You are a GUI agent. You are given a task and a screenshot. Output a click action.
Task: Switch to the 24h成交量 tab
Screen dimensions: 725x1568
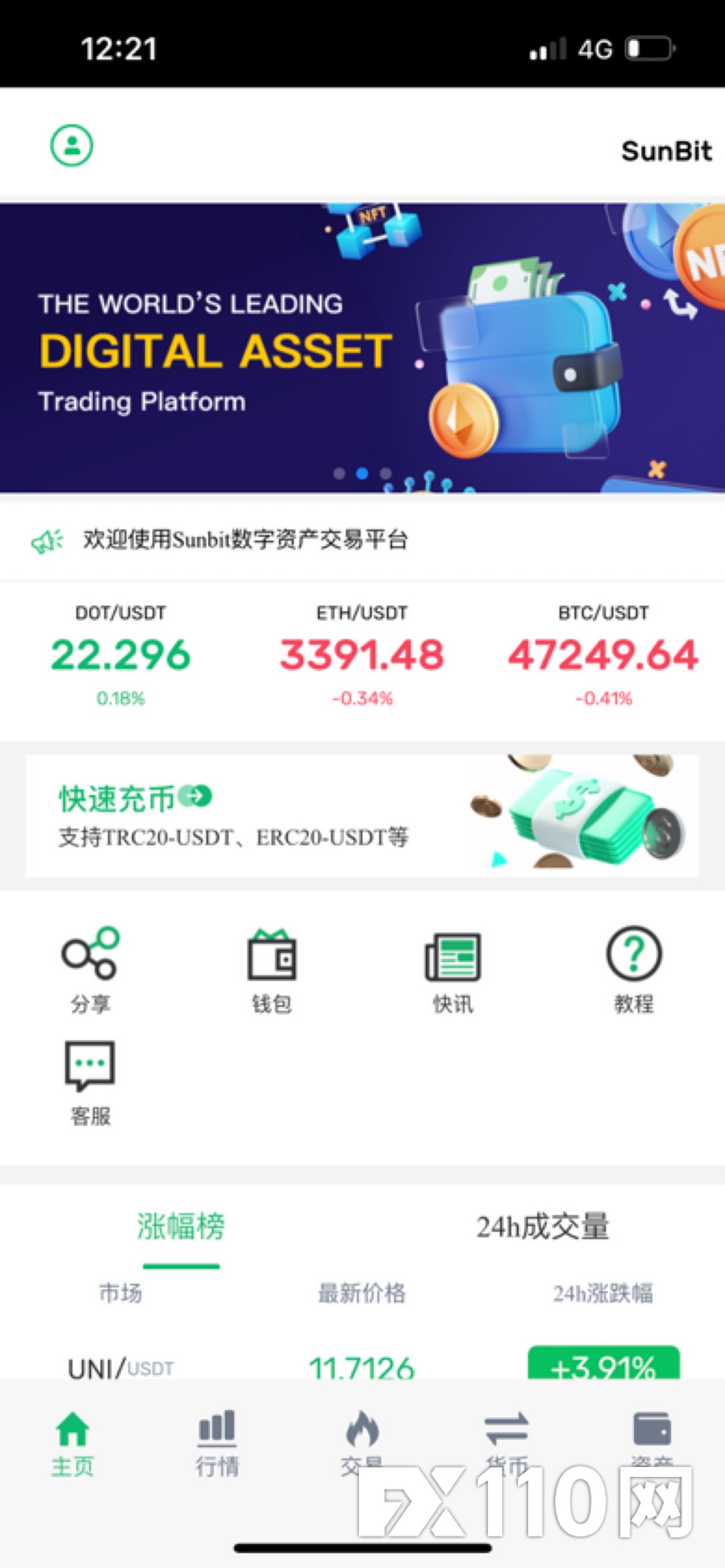[543, 1227]
